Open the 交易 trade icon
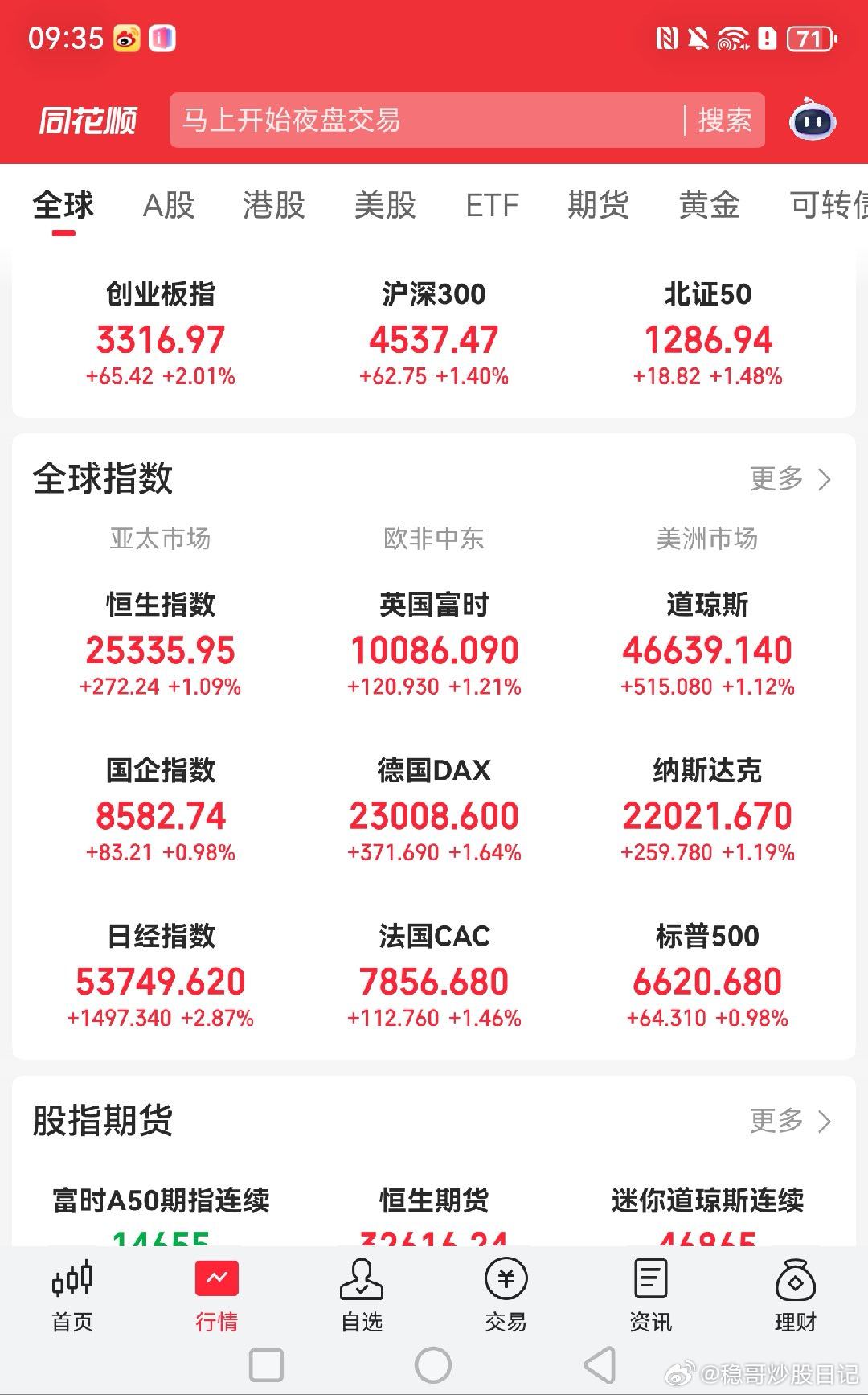Image resolution: width=868 pixels, height=1395 pixels. 506,1294
